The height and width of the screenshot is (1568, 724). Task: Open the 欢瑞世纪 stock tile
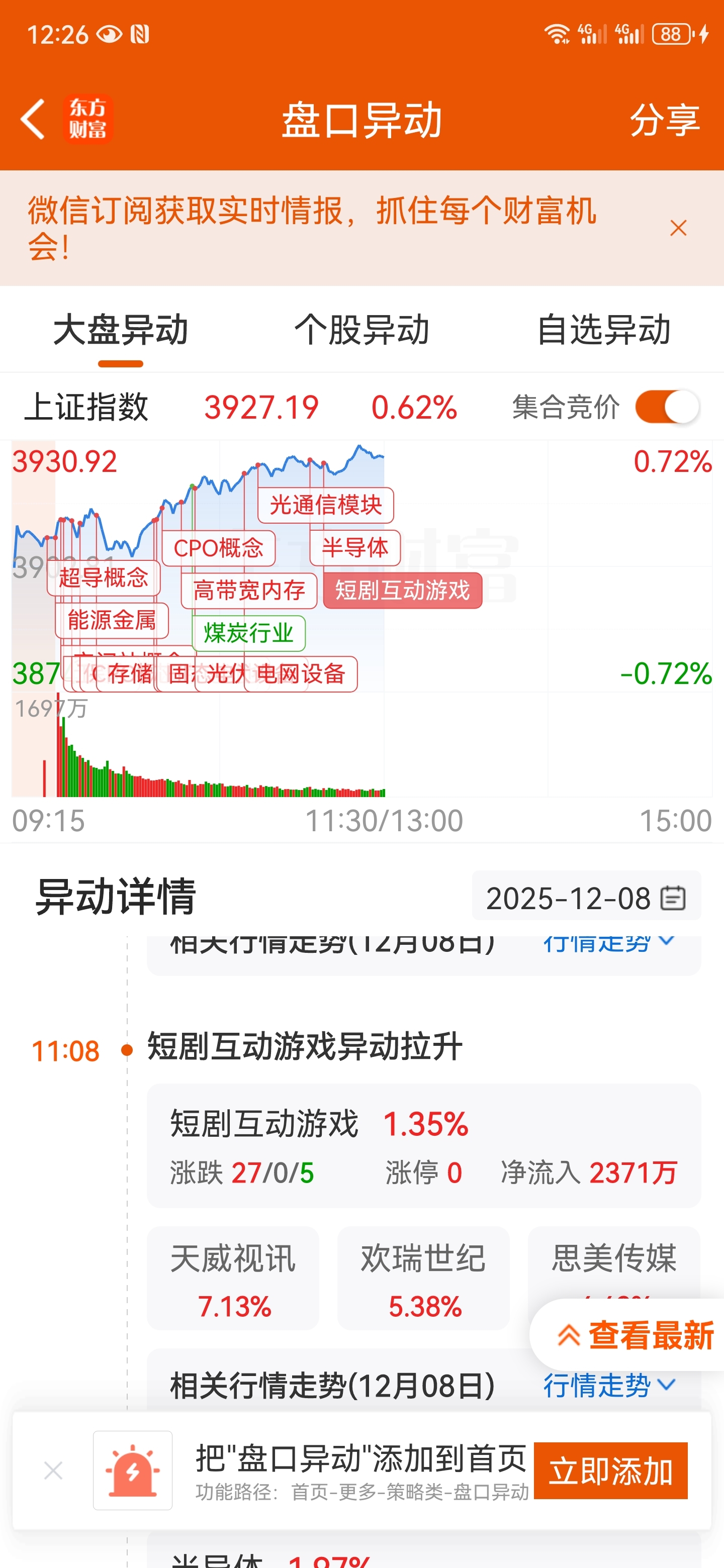click(x=423, y=1278)
